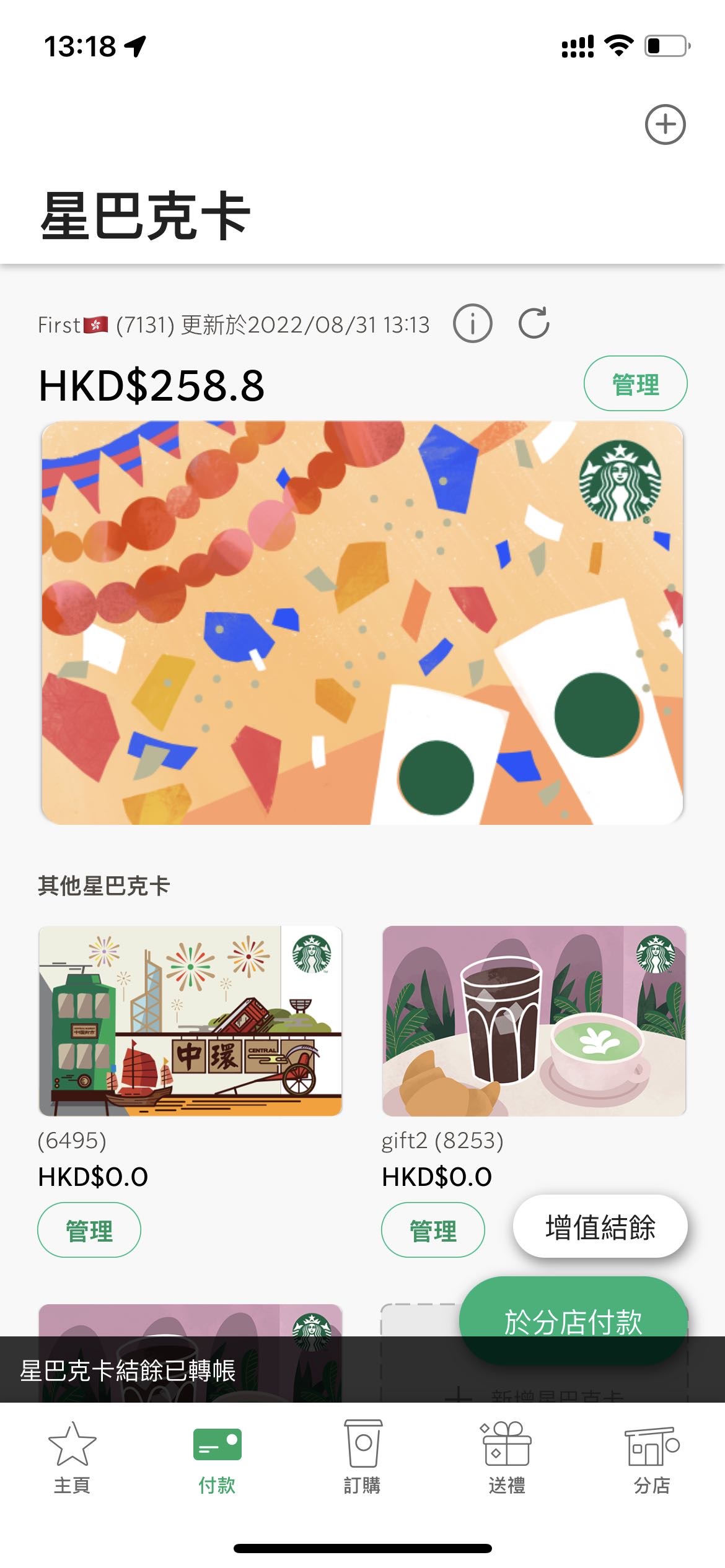Refresh the First card balance

coord(534,323)
